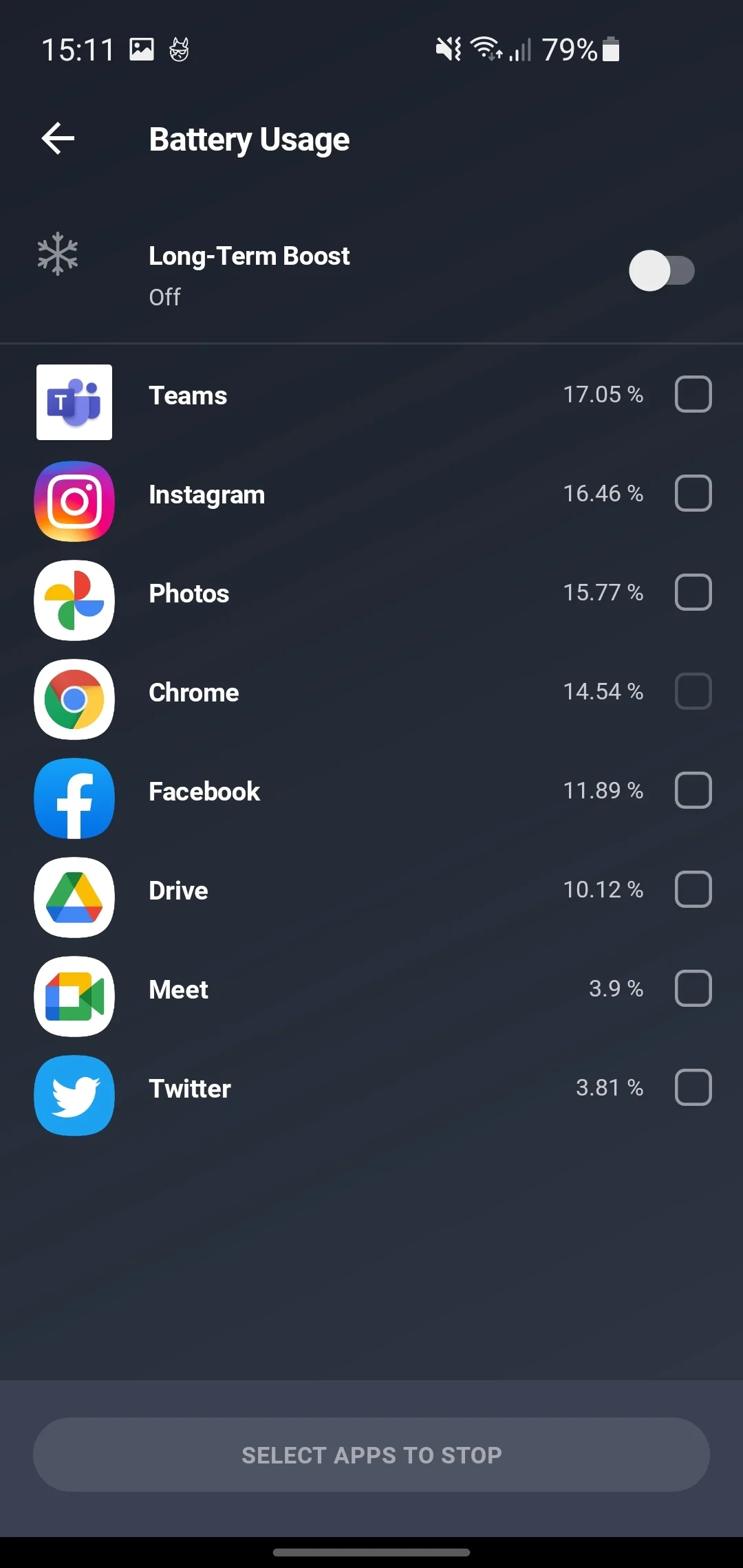Check the Drive checkbox

click(693, 890)
